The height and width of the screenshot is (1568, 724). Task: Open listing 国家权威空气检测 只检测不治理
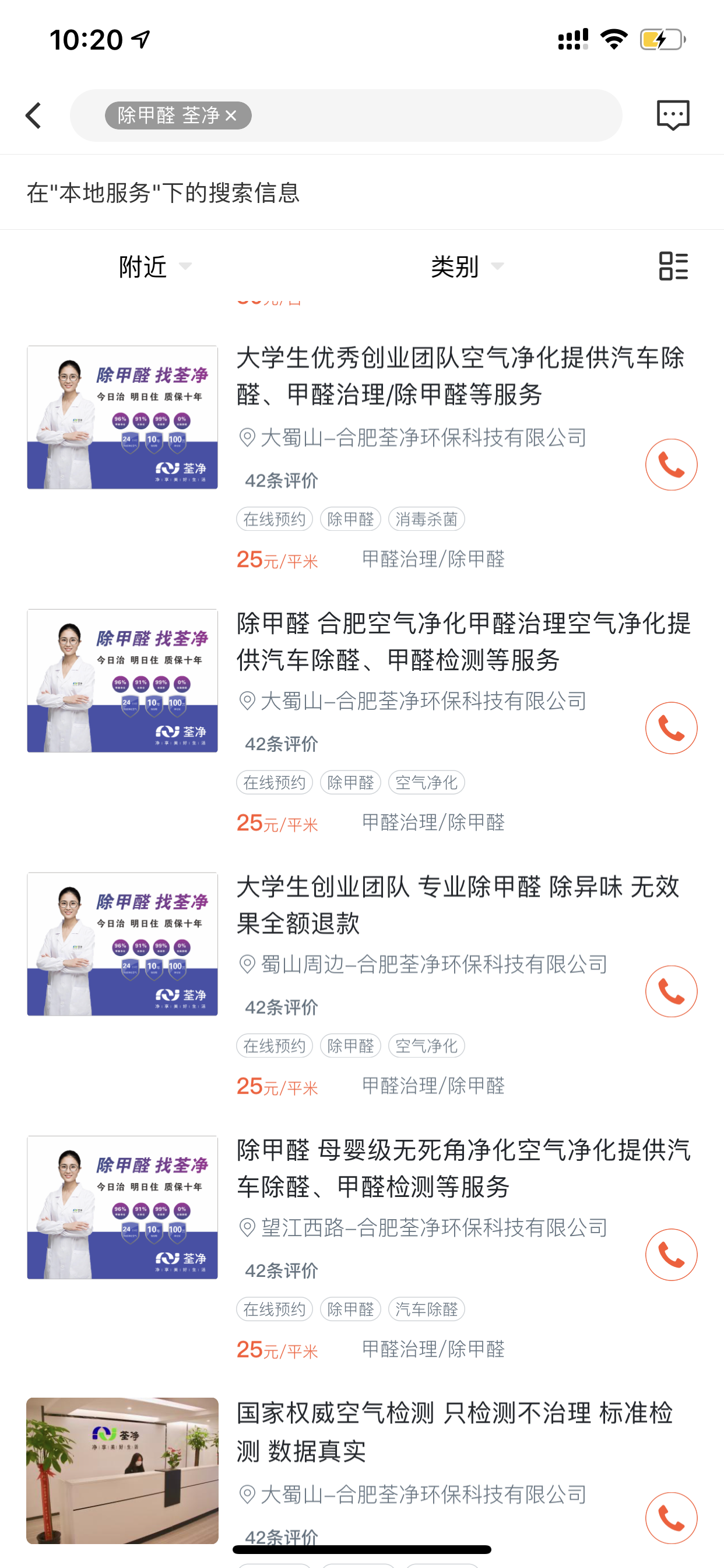point(455,1432)
